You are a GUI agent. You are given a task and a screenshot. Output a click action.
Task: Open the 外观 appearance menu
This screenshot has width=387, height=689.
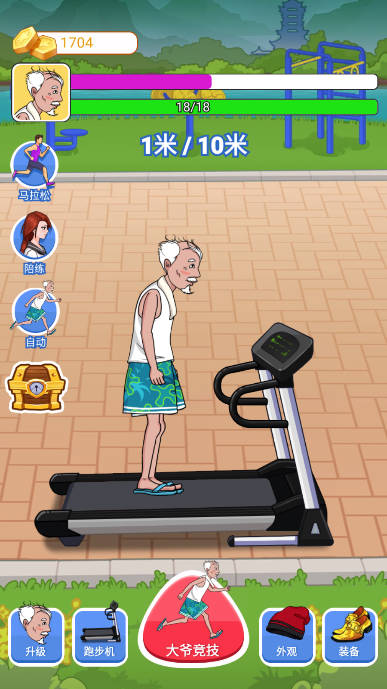(x=287, y=635)
